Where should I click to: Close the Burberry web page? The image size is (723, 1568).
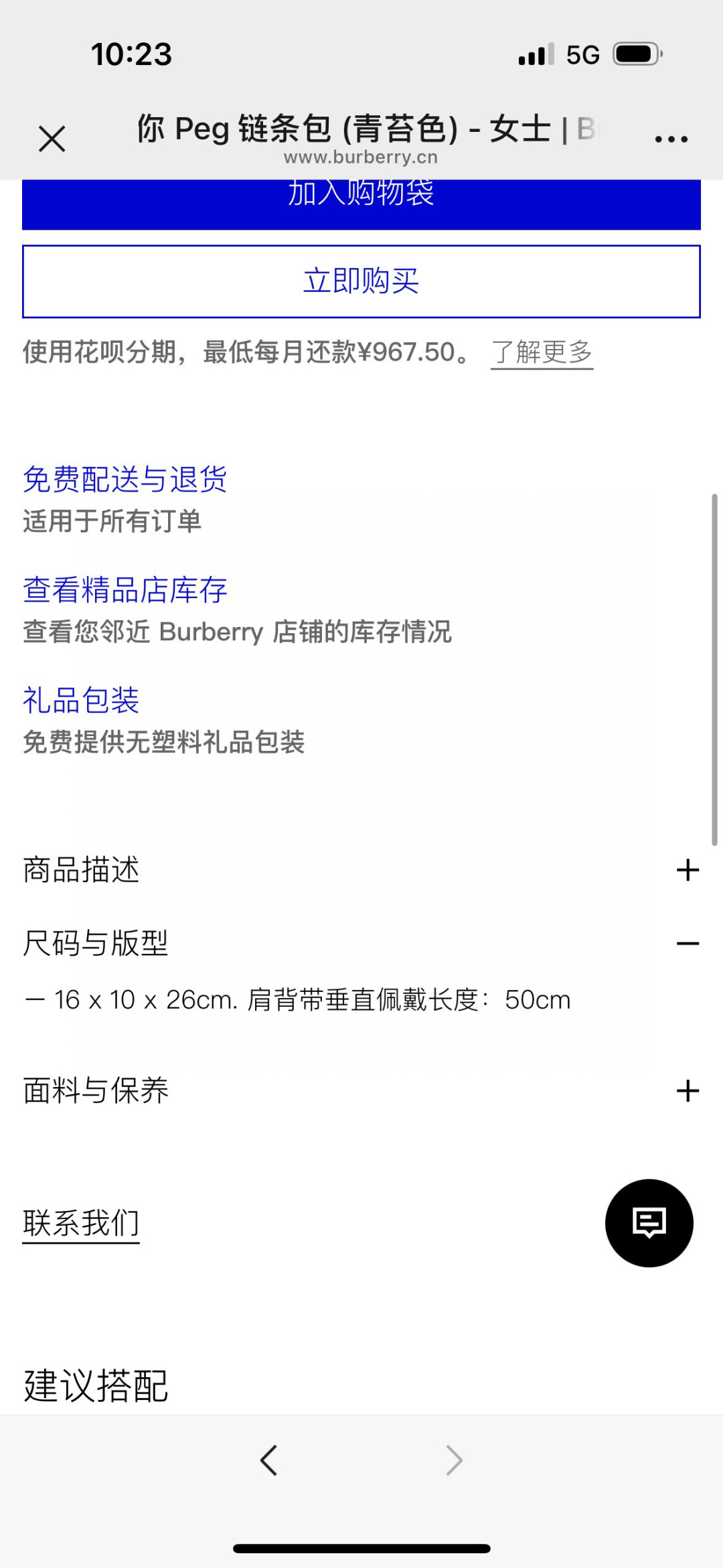click(x=52, y=139)
